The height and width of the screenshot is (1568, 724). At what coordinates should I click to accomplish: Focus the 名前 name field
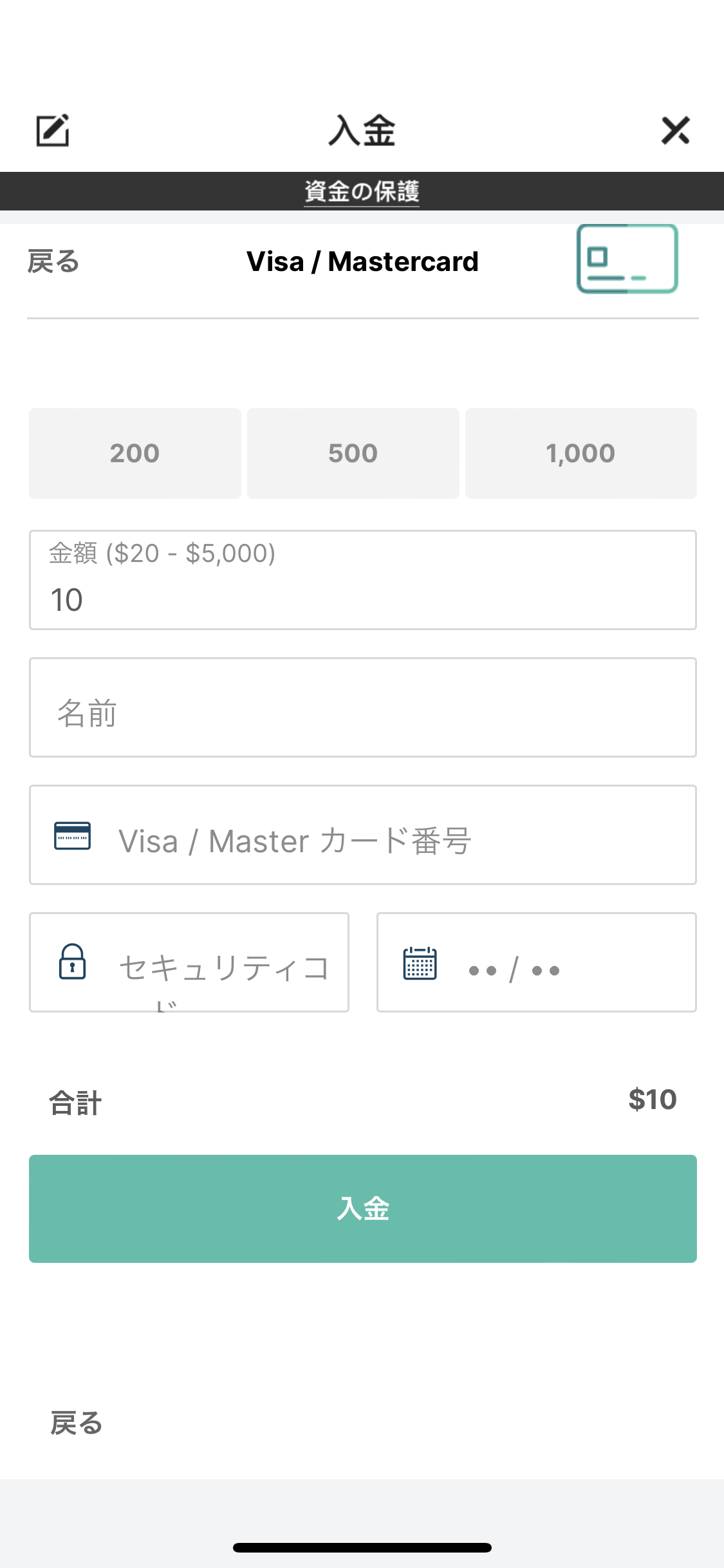click(363, 707)
